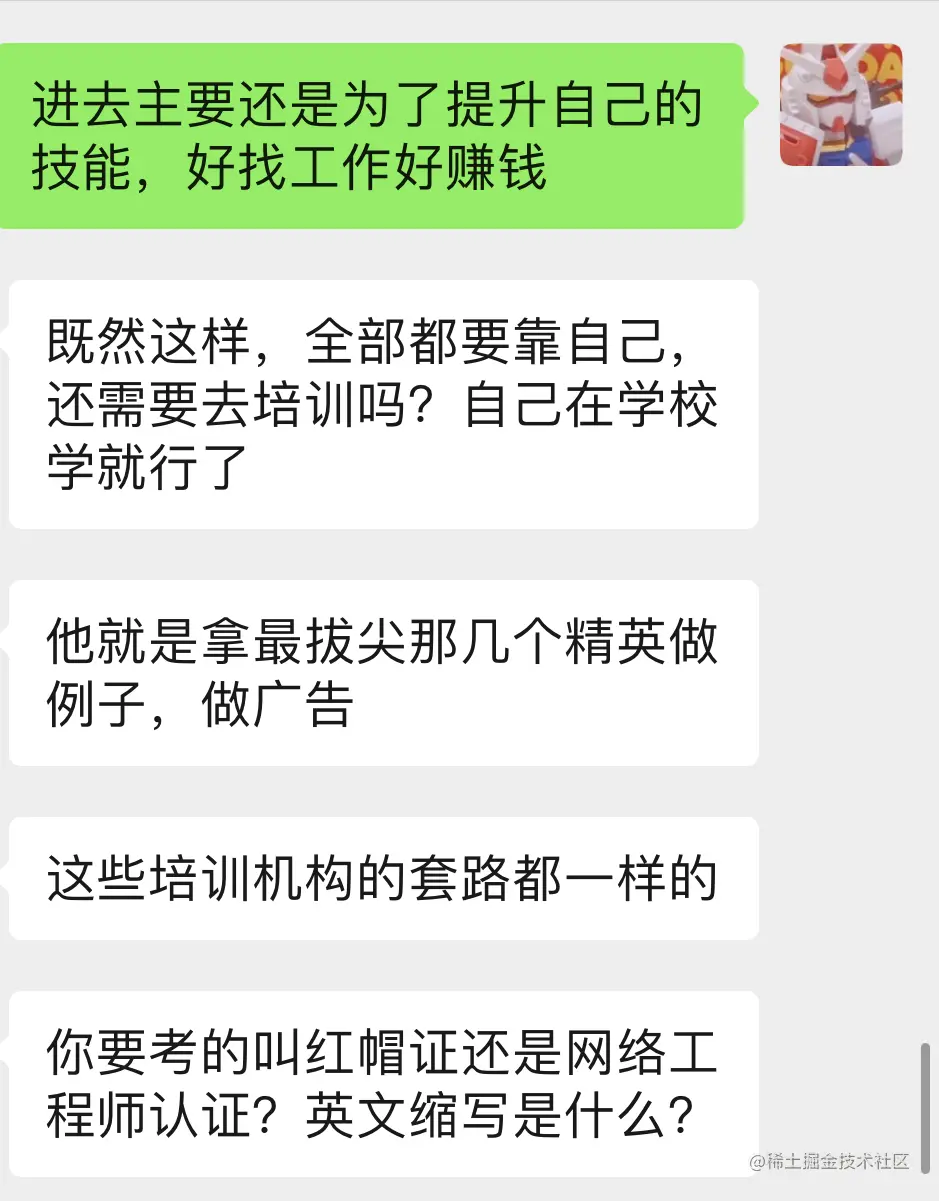The width and height of the screenshot is (939, 1201).
Task: Click the phrase 全部都要靠自己
Action: [490, 341]
